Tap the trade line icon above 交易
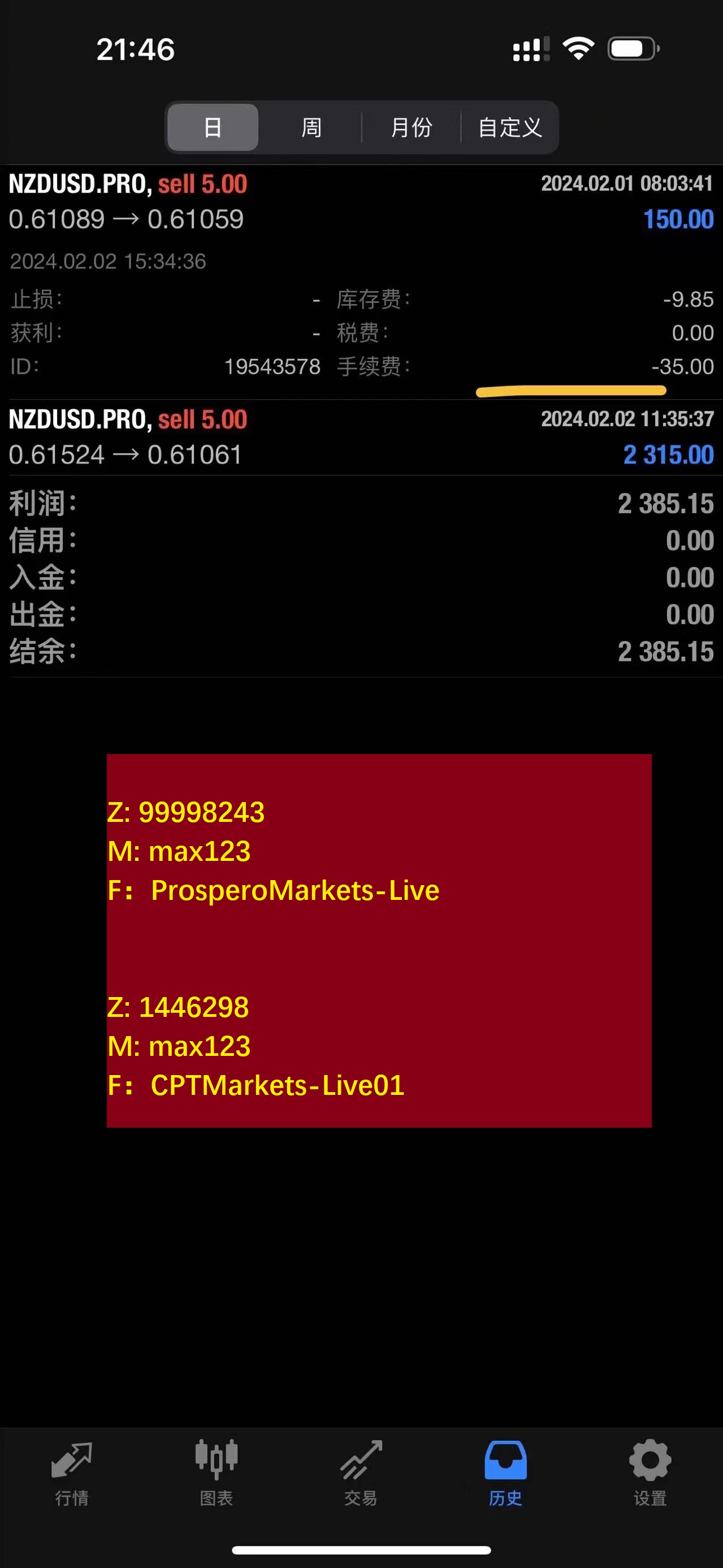 (362, 1459)
